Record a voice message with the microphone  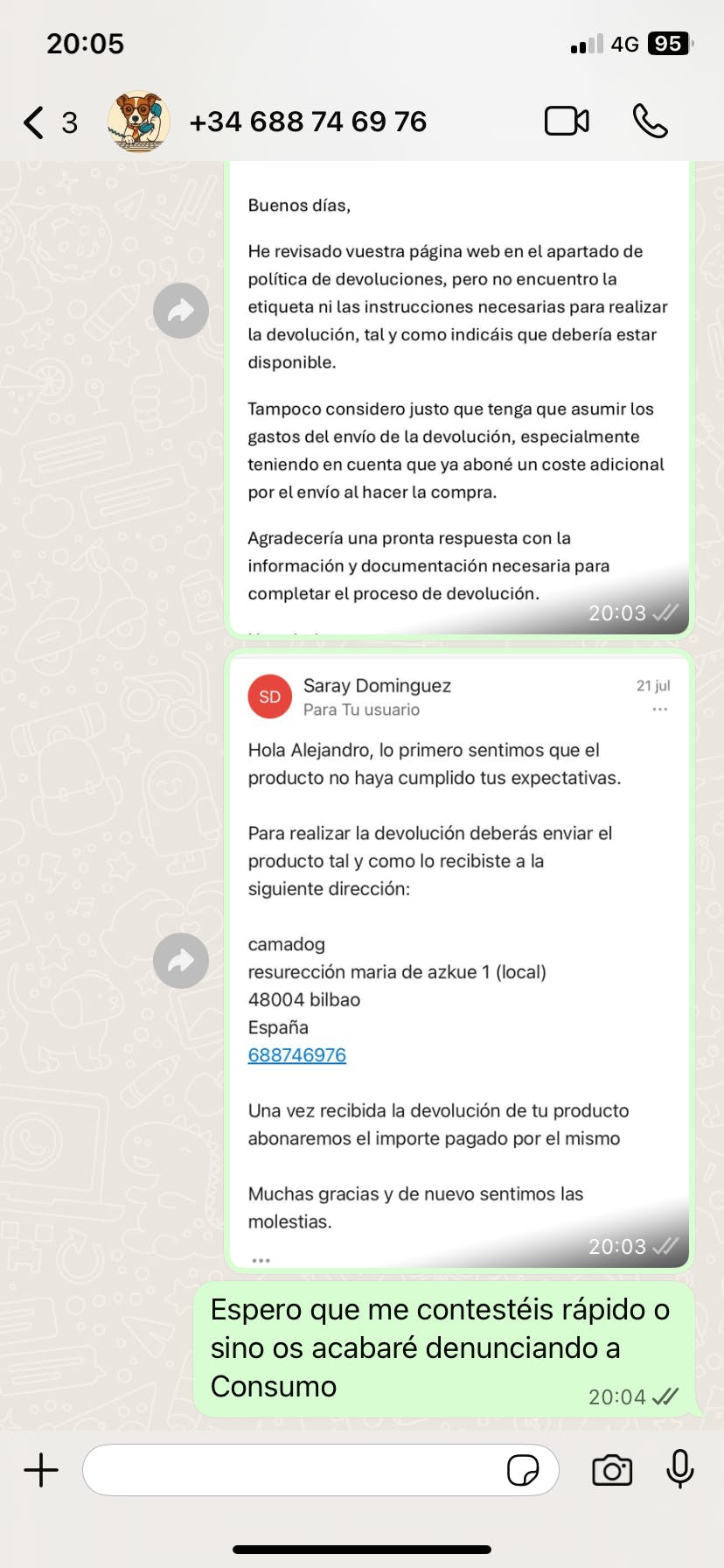[x=679, y=1468]
